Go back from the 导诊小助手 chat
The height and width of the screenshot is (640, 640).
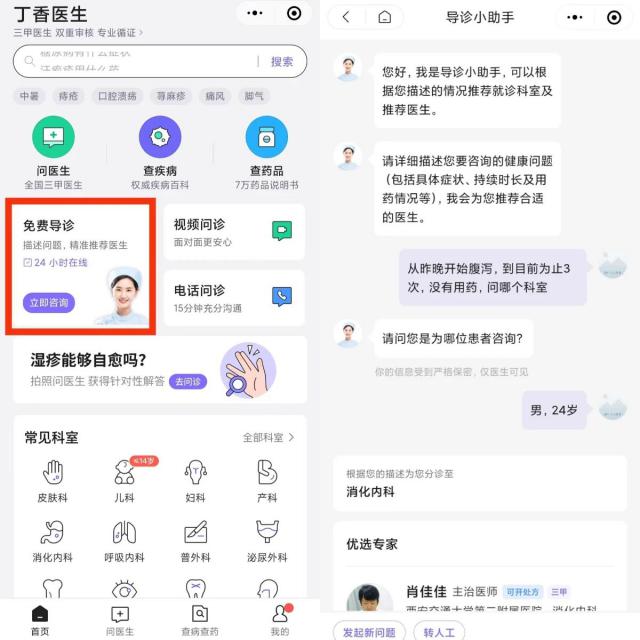346,17
